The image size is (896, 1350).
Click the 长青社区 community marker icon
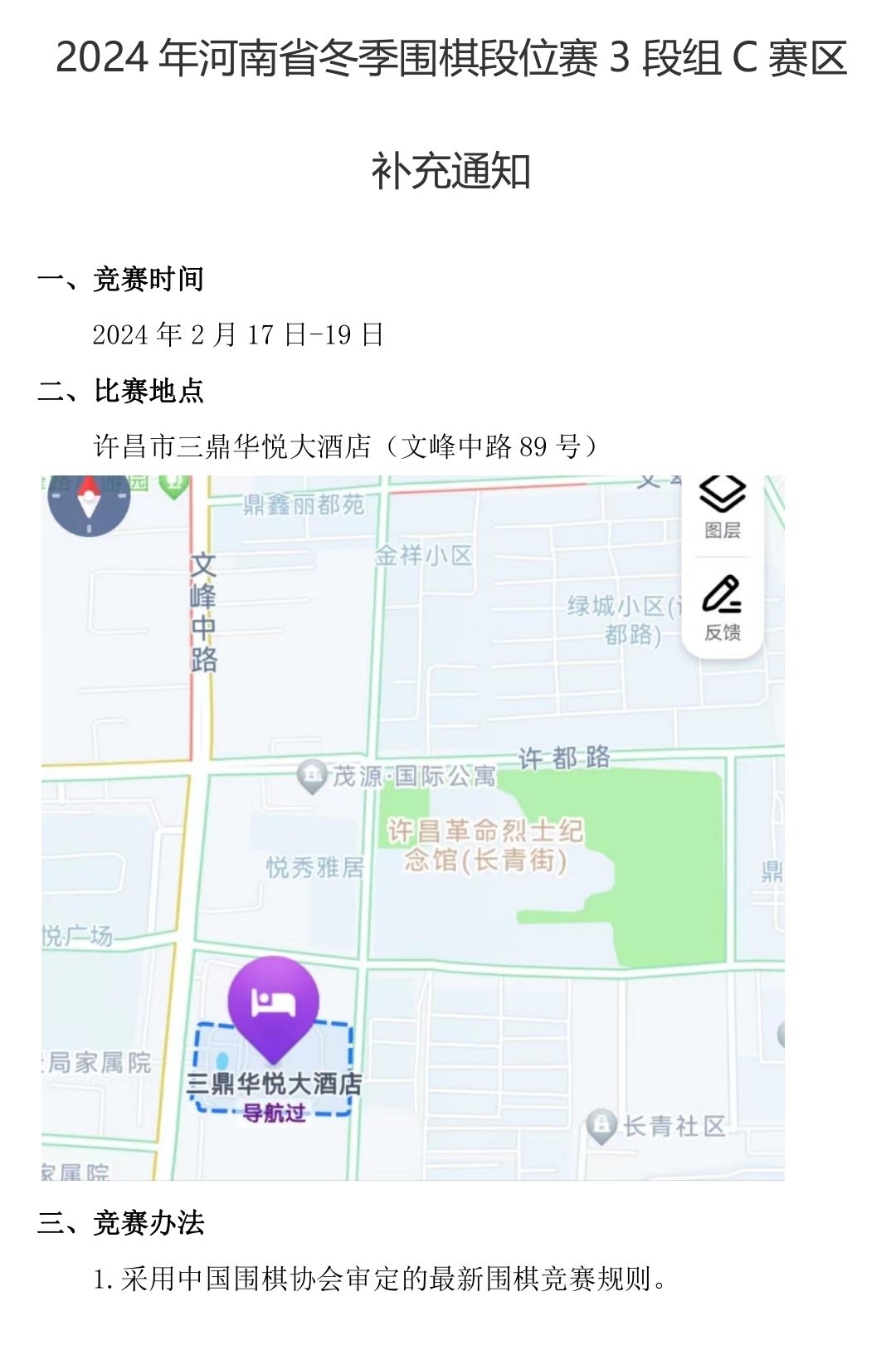601,1126
